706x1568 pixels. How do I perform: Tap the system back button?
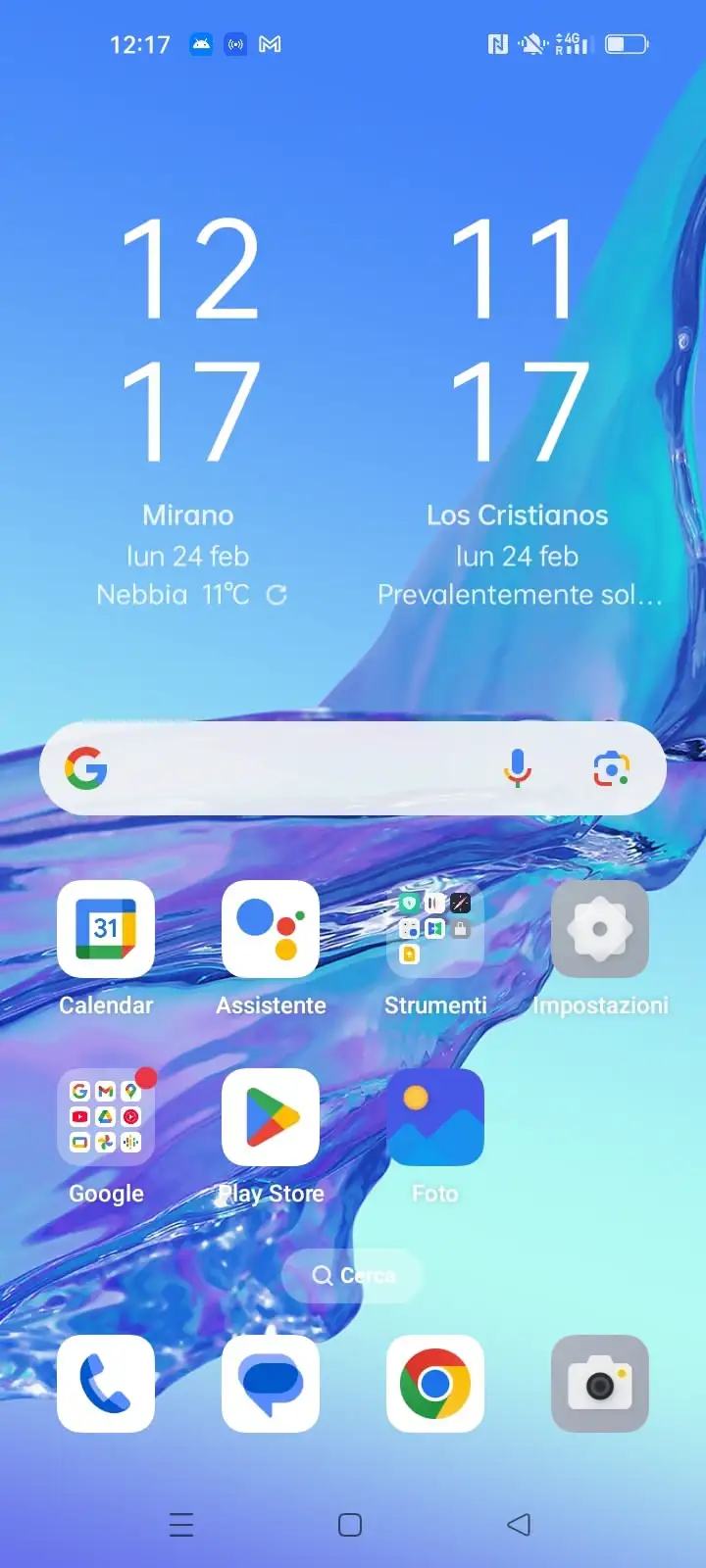[x=519, y=1525]
